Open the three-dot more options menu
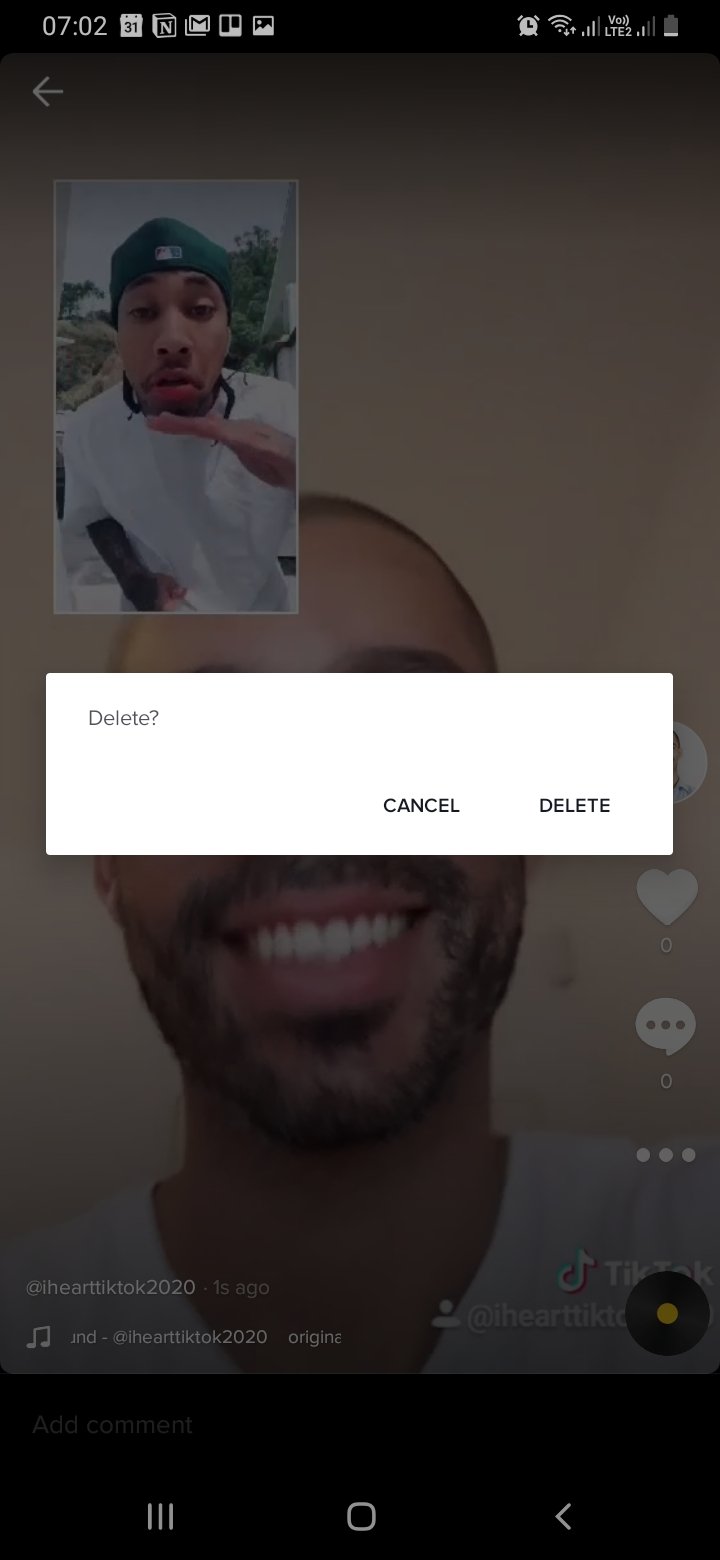720x1560 pixels. point(666,1155)
